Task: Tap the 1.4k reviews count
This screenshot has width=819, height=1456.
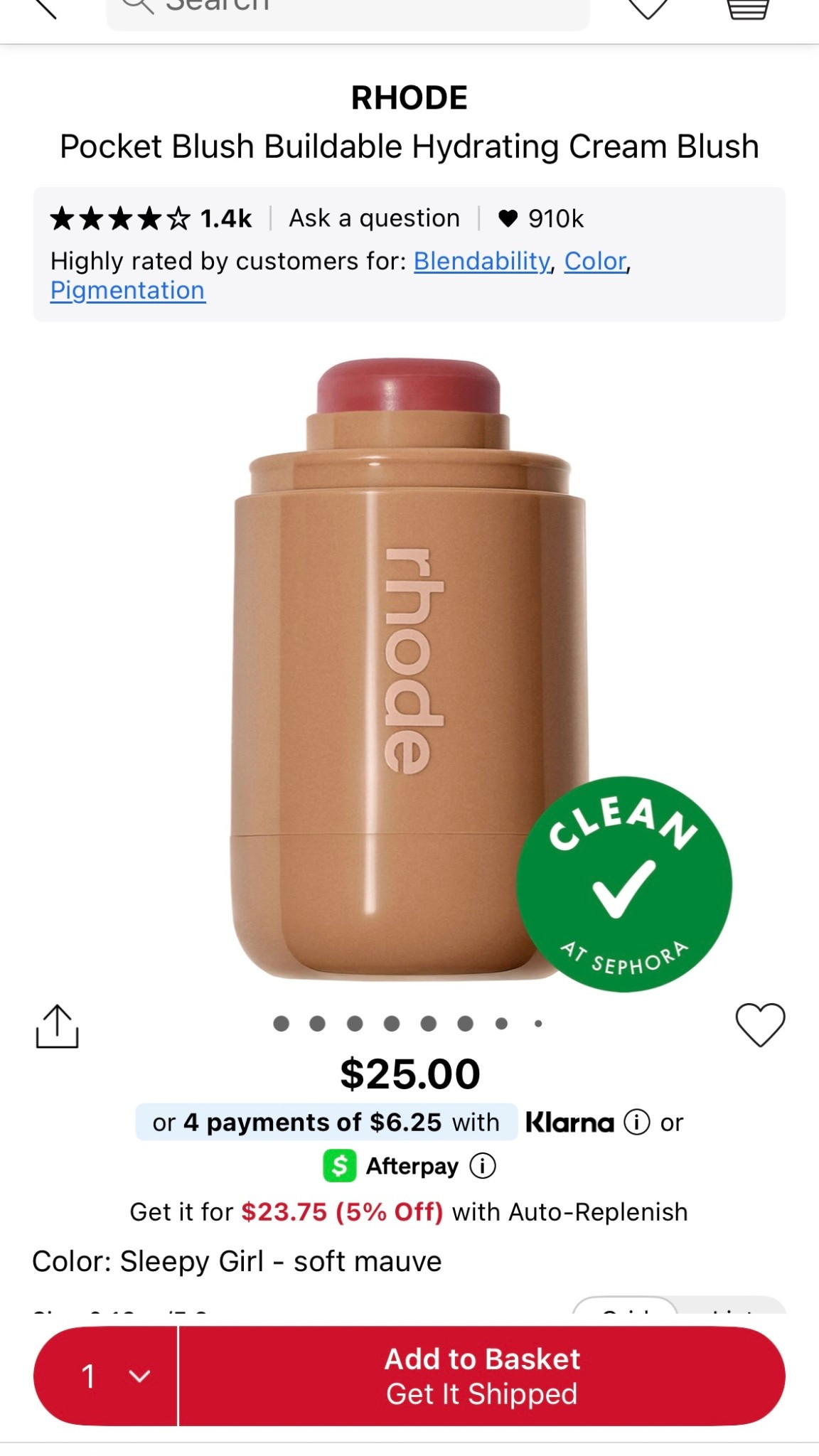Action: click(x=225, y=218)
